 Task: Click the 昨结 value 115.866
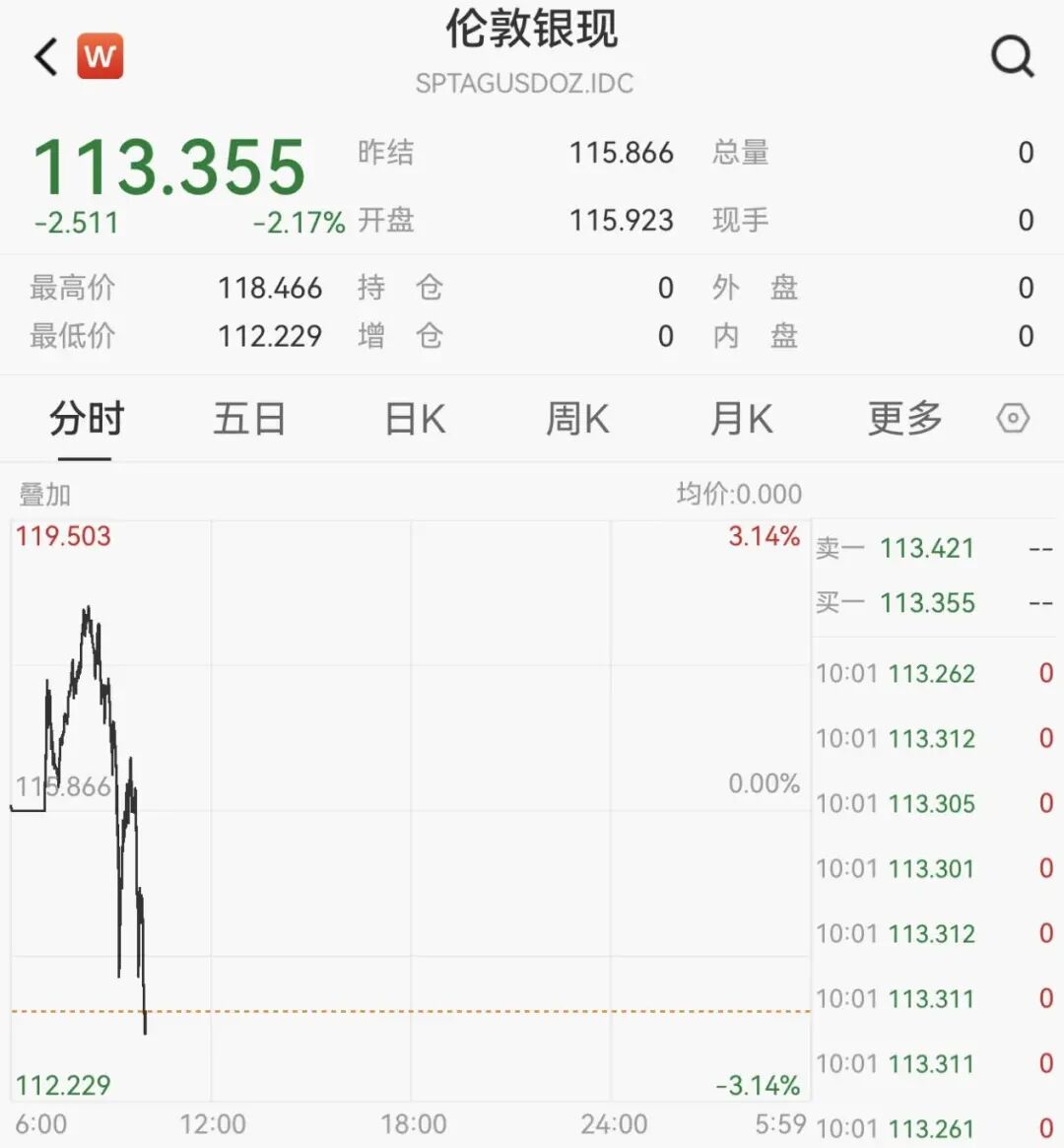(623, 153)
